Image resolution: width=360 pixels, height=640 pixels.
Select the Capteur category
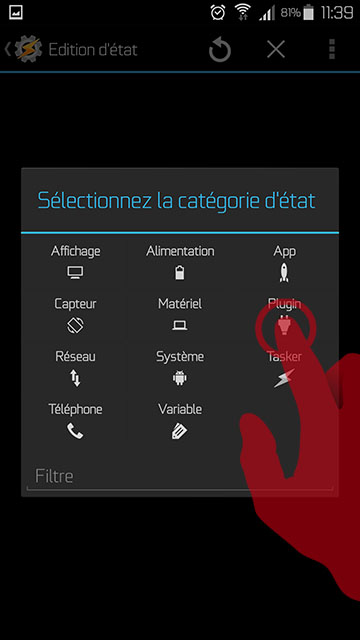[76, 315]
